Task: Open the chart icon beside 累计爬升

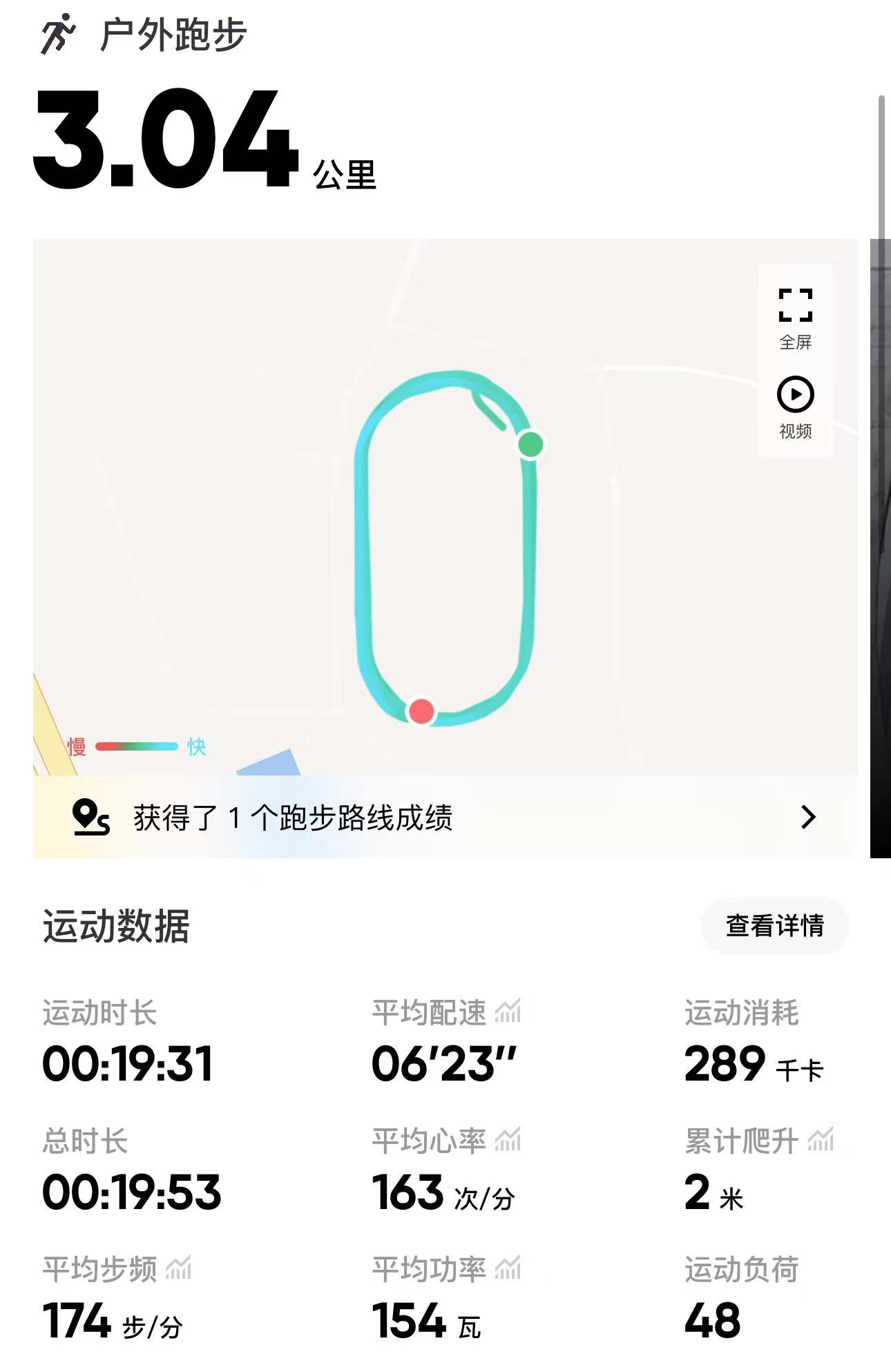Action: [x=821, y=1140]
